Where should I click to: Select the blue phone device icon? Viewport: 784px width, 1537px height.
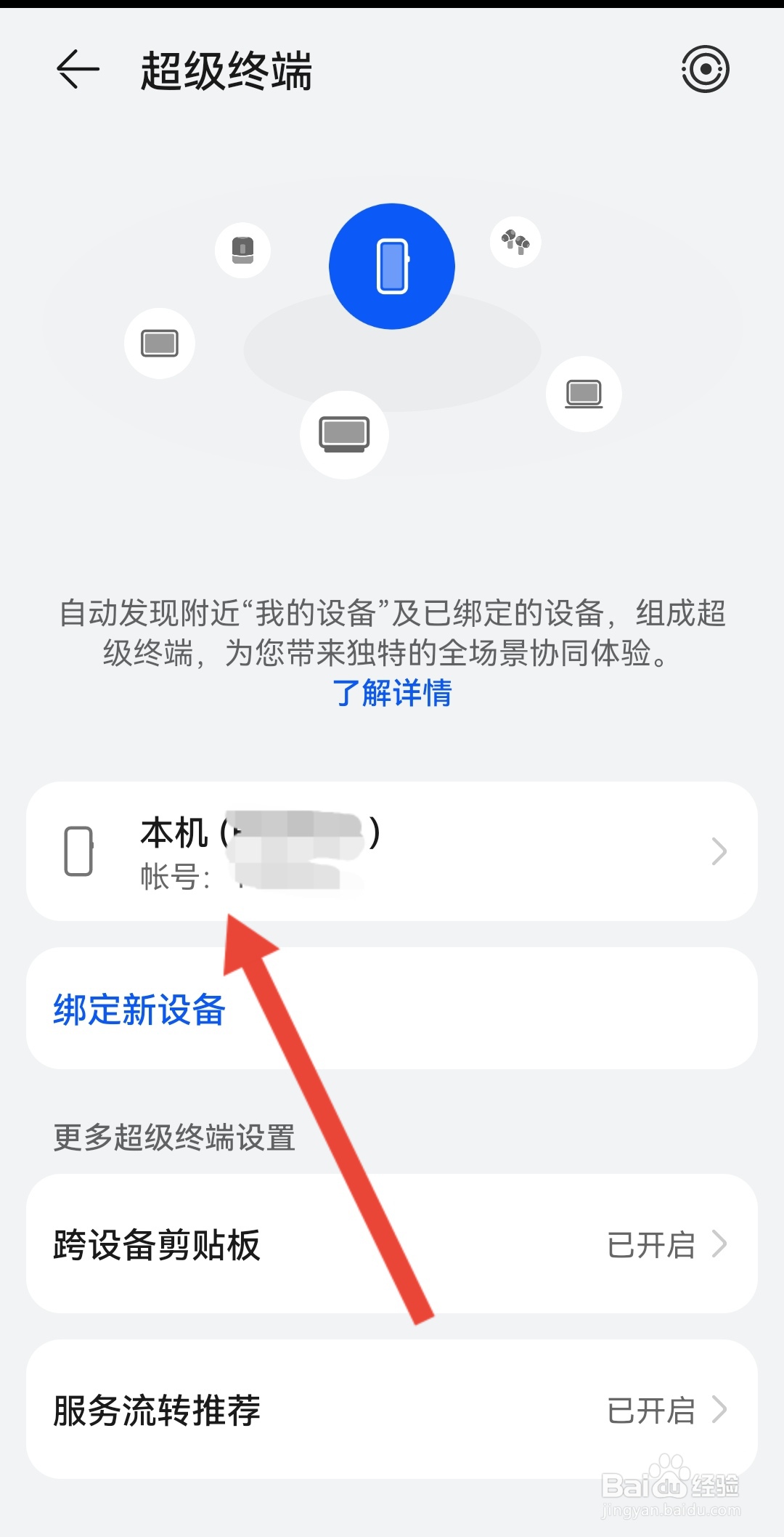pyautogui.click(x=392, y=265)
